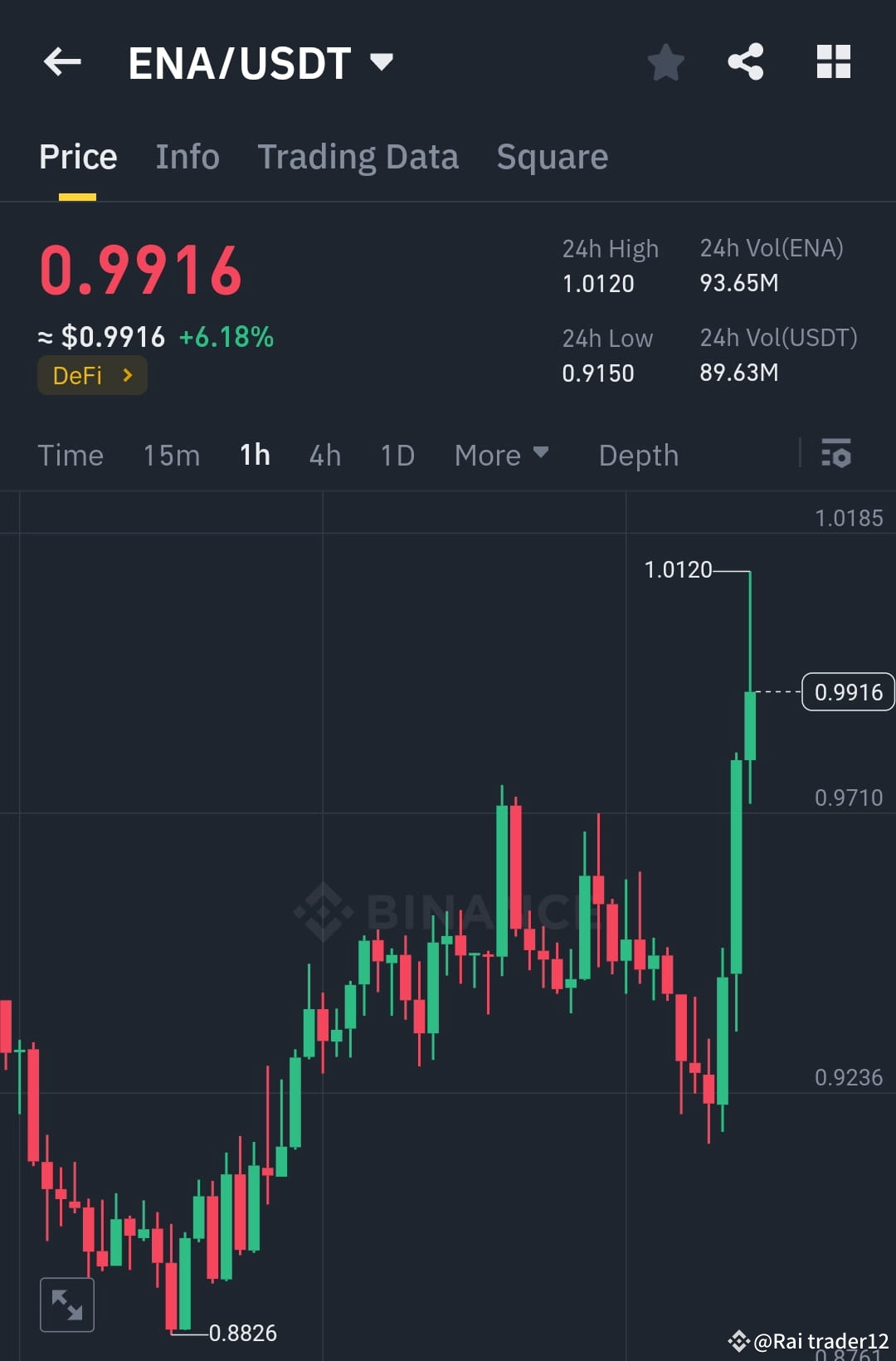Open the markets grid menu icon
Viewport: 896px width, 1361px height.
point(833,61)
